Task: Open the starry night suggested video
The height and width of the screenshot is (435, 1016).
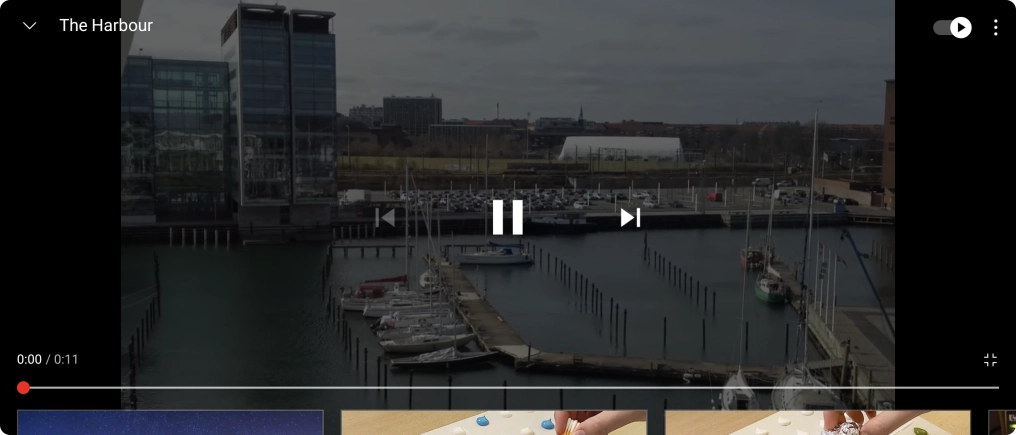Action: click(170, 422)
